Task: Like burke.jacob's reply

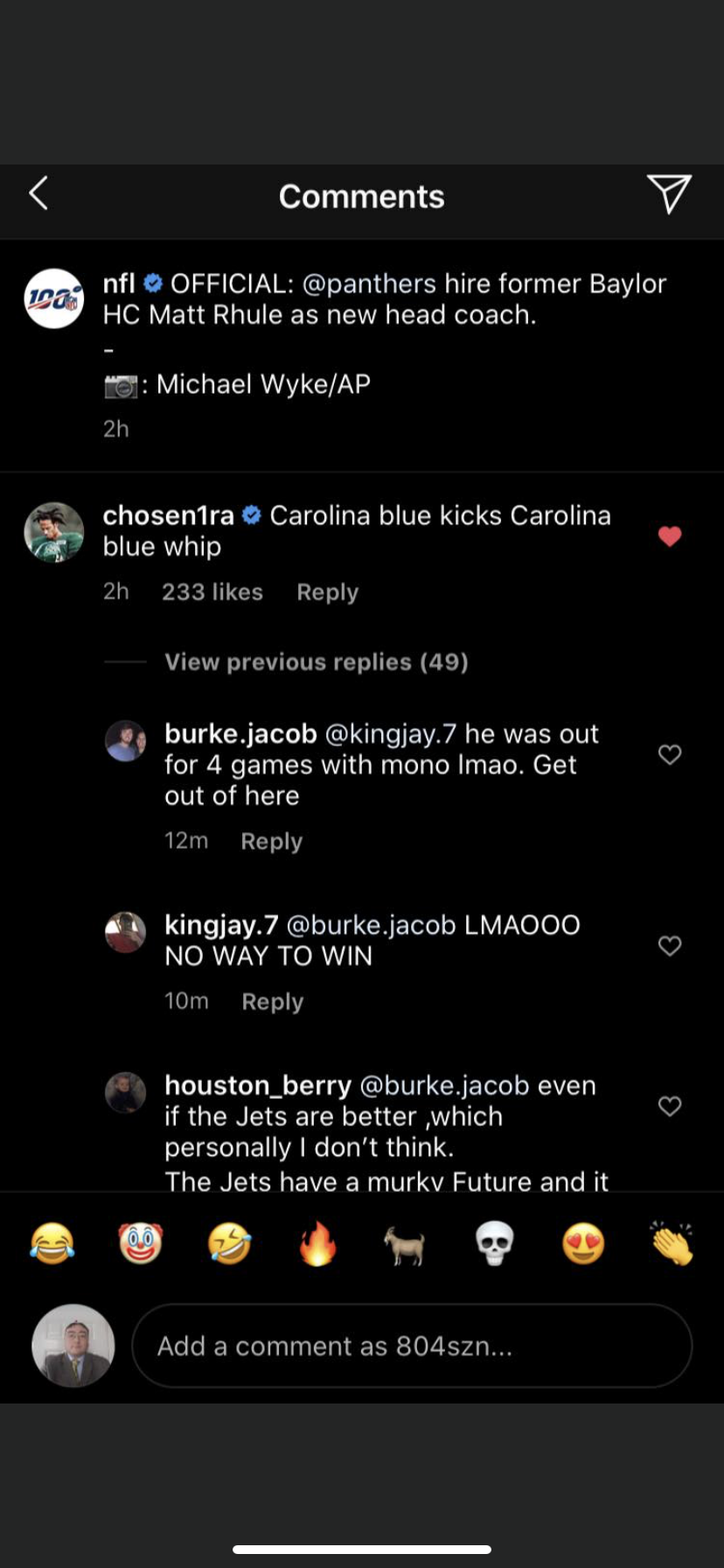Action: click(x=670, y=754)
